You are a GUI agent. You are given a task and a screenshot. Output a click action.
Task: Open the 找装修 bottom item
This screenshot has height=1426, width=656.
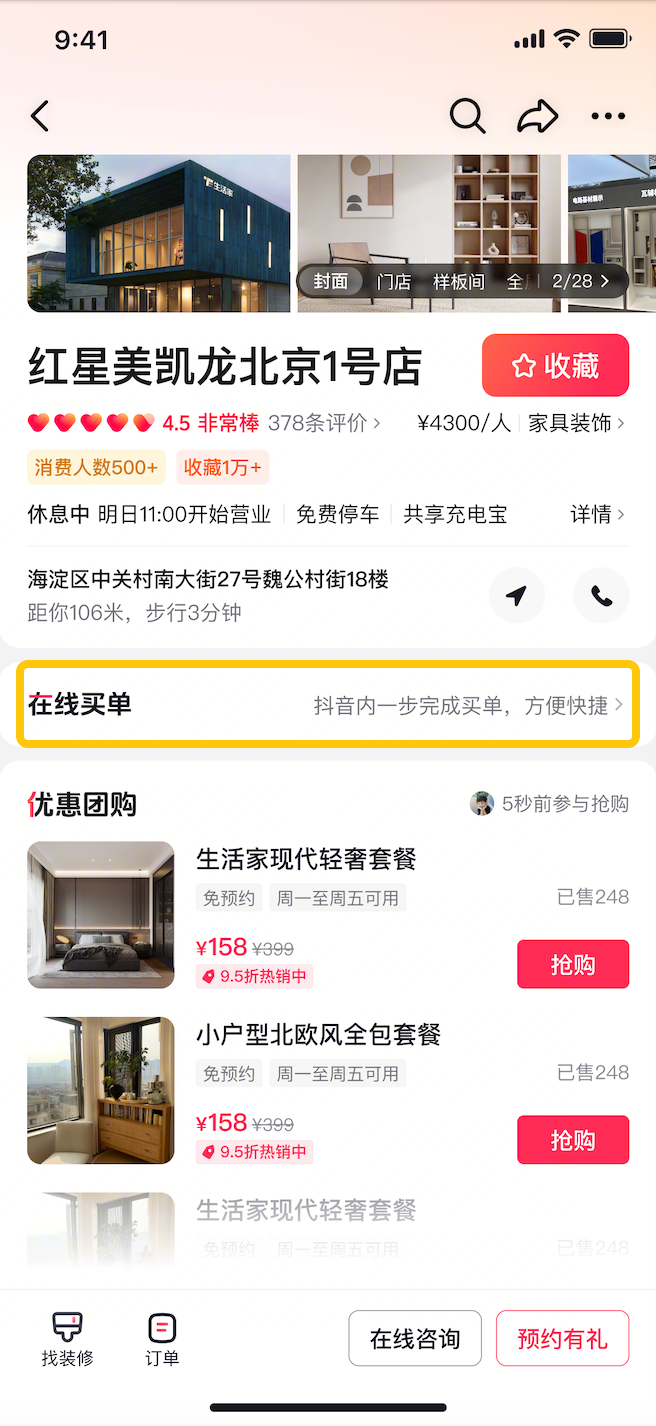67,1339
